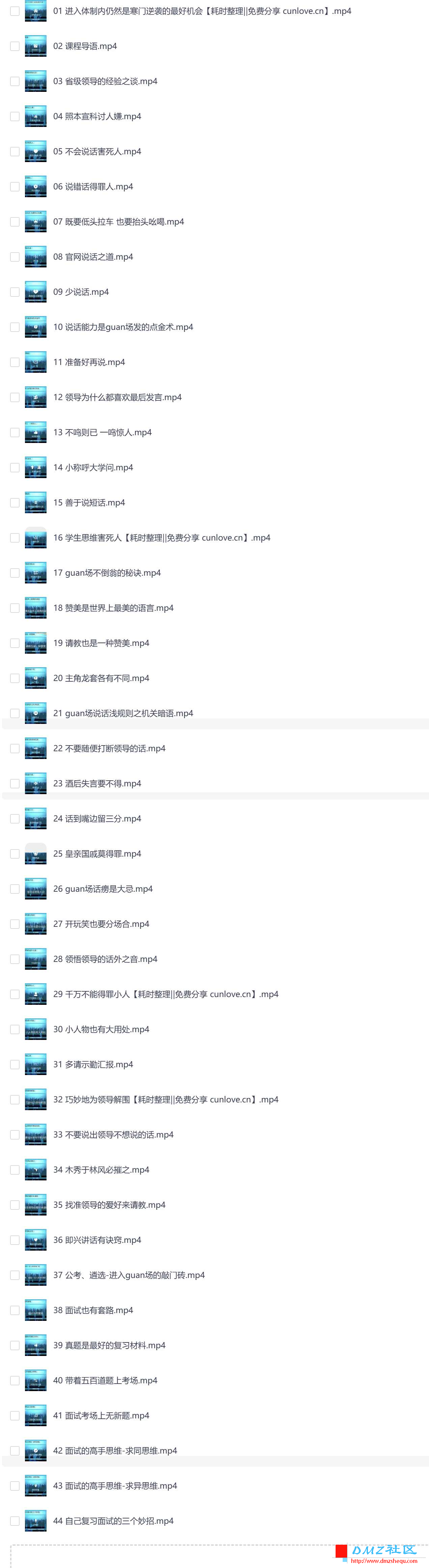
Task: Open thumbnail of 36 即兴讲话有诀窍.mp4
Action: pyautogui.click(x=35, y=1240)
